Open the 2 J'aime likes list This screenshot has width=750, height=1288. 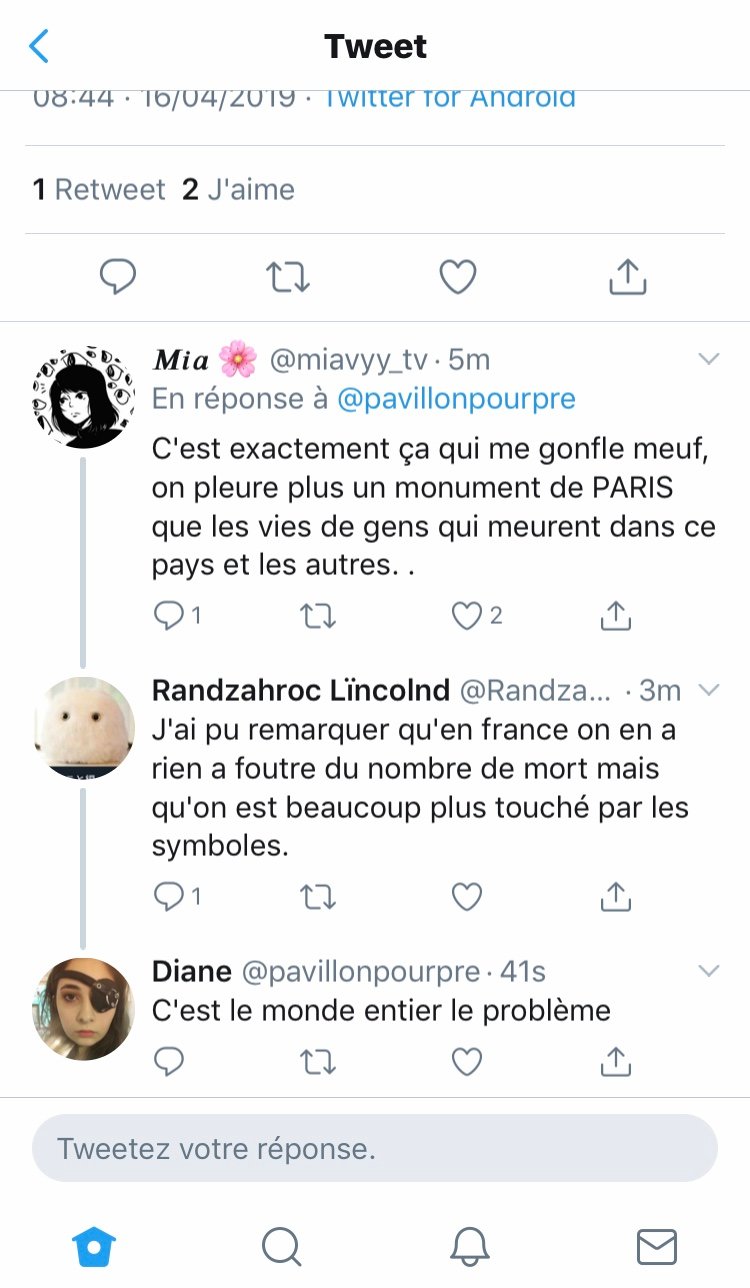click(x=238, y=189)
